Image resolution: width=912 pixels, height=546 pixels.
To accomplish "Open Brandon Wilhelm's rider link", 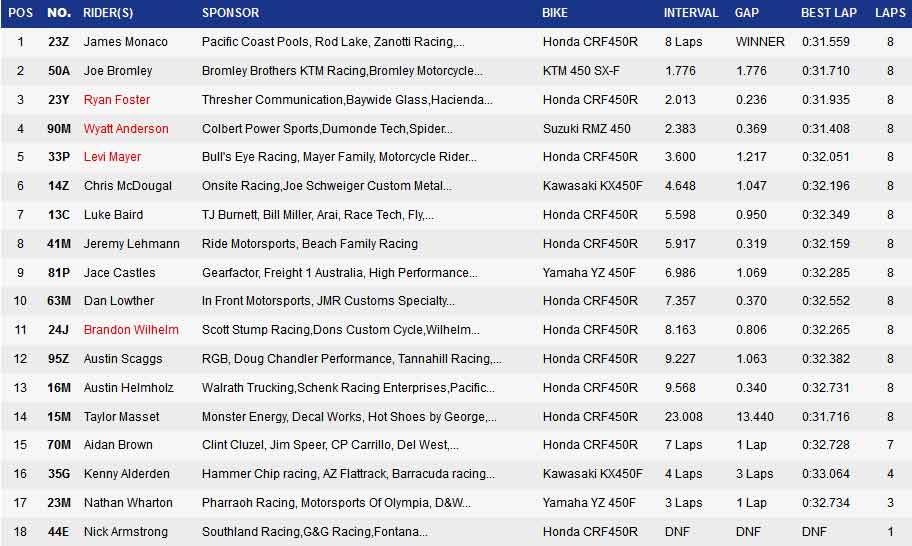I will tap(131, 330).
